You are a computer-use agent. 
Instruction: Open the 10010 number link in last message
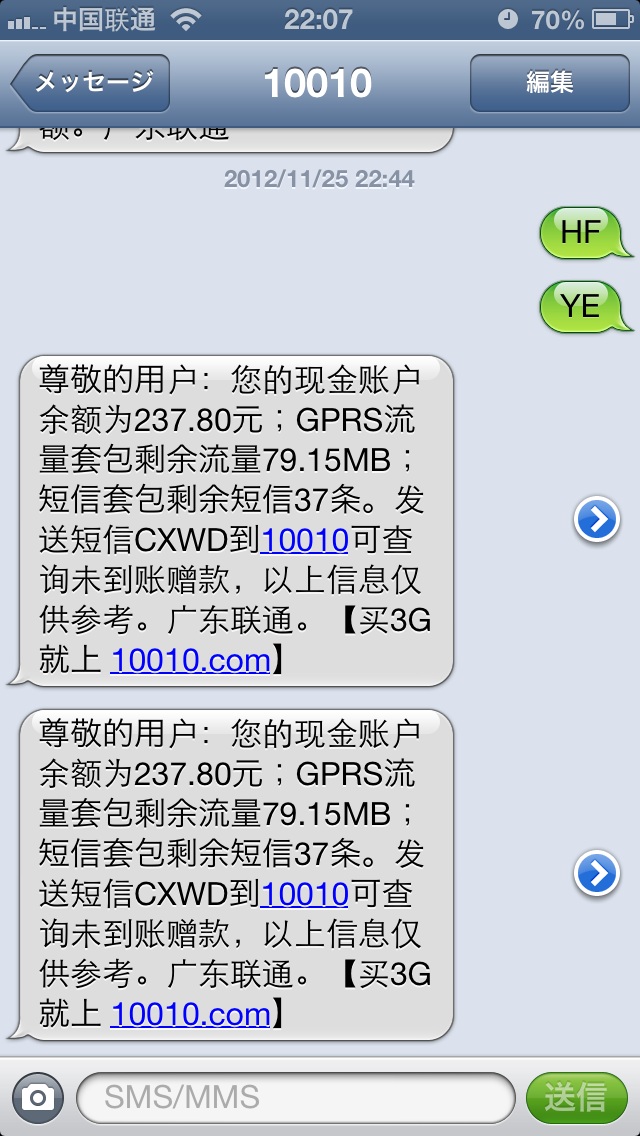tap(304, 894)
